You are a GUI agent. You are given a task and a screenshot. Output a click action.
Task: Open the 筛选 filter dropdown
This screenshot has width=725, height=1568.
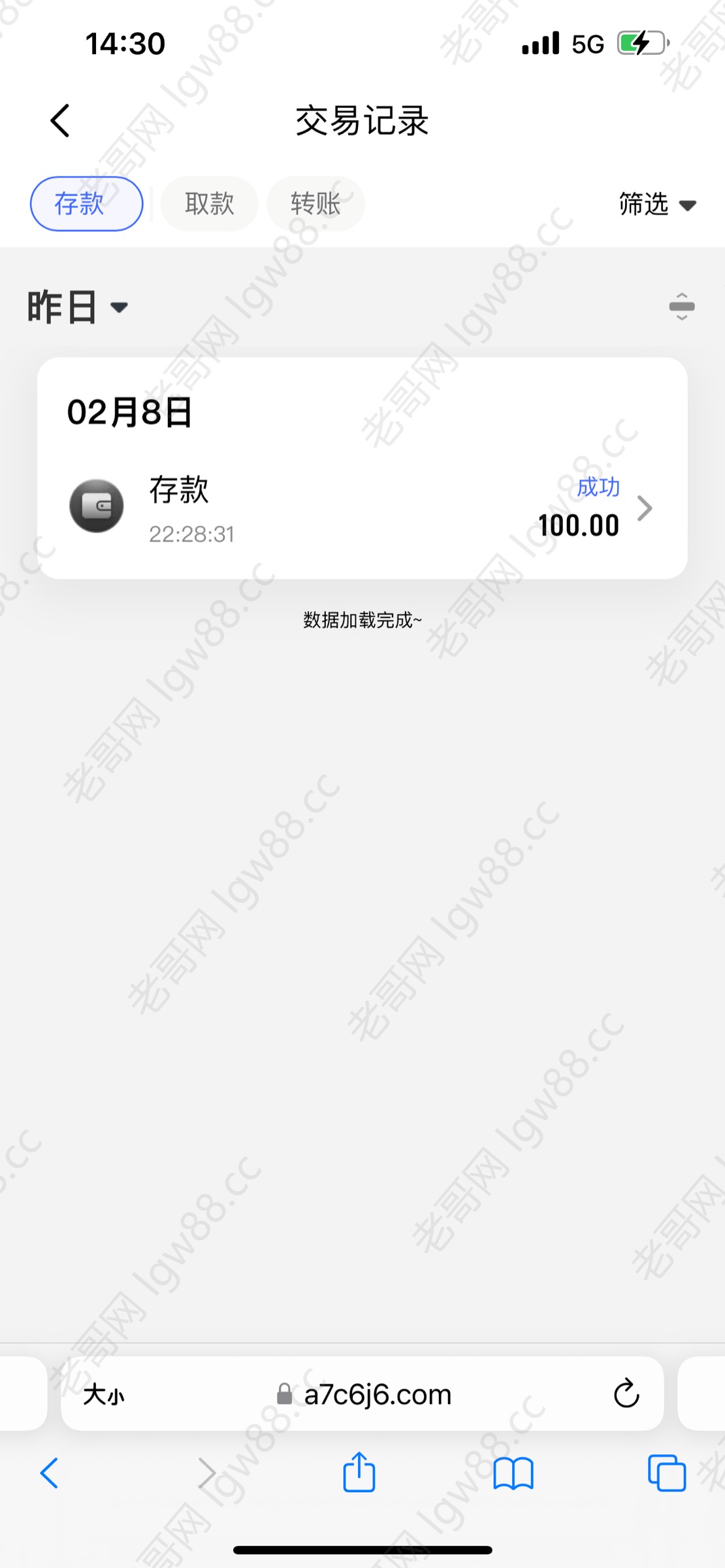coord(656,204)
